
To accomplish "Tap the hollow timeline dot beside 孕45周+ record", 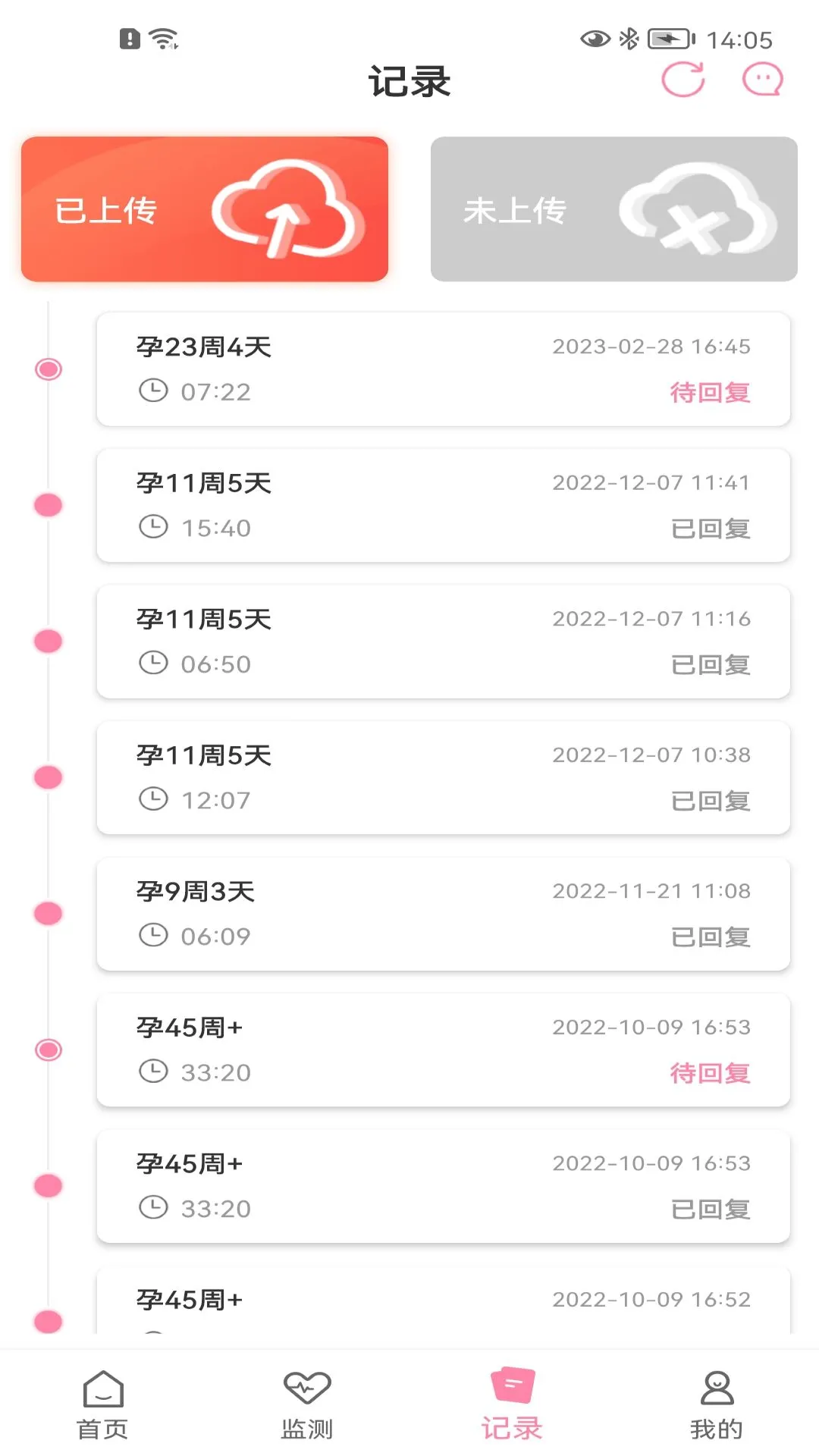I will coord(49,1050).
